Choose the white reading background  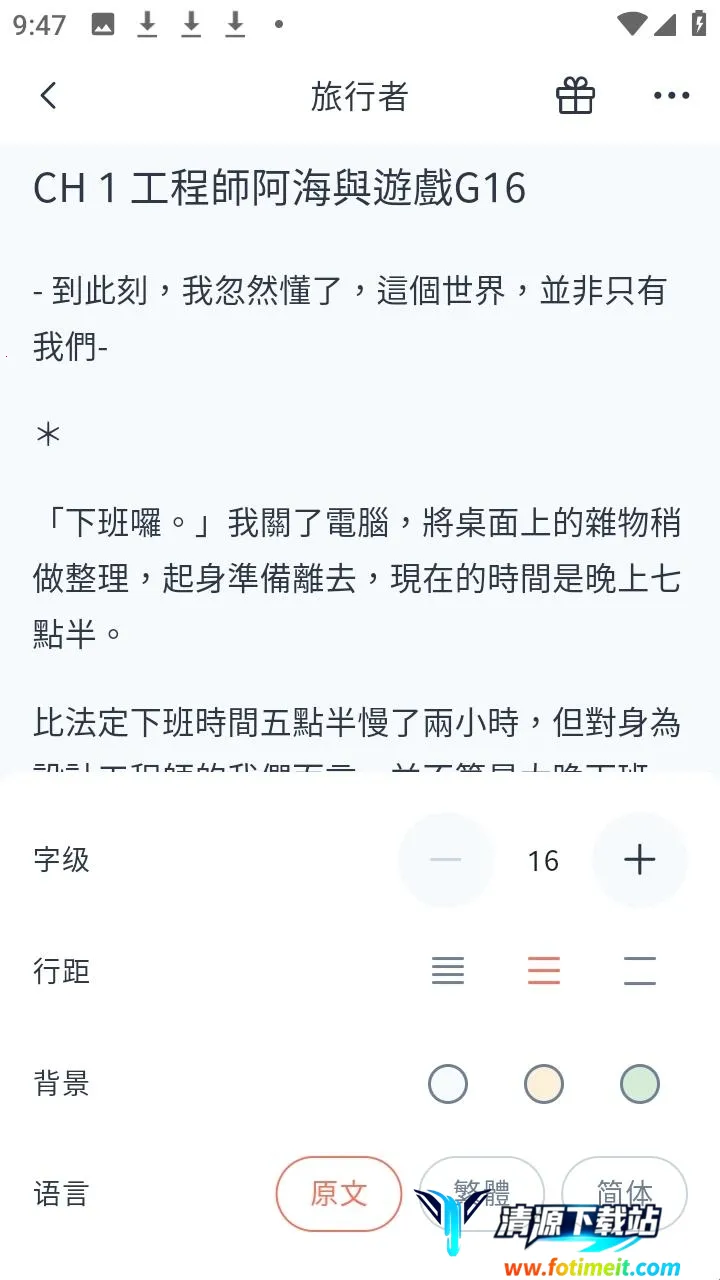447,1083
